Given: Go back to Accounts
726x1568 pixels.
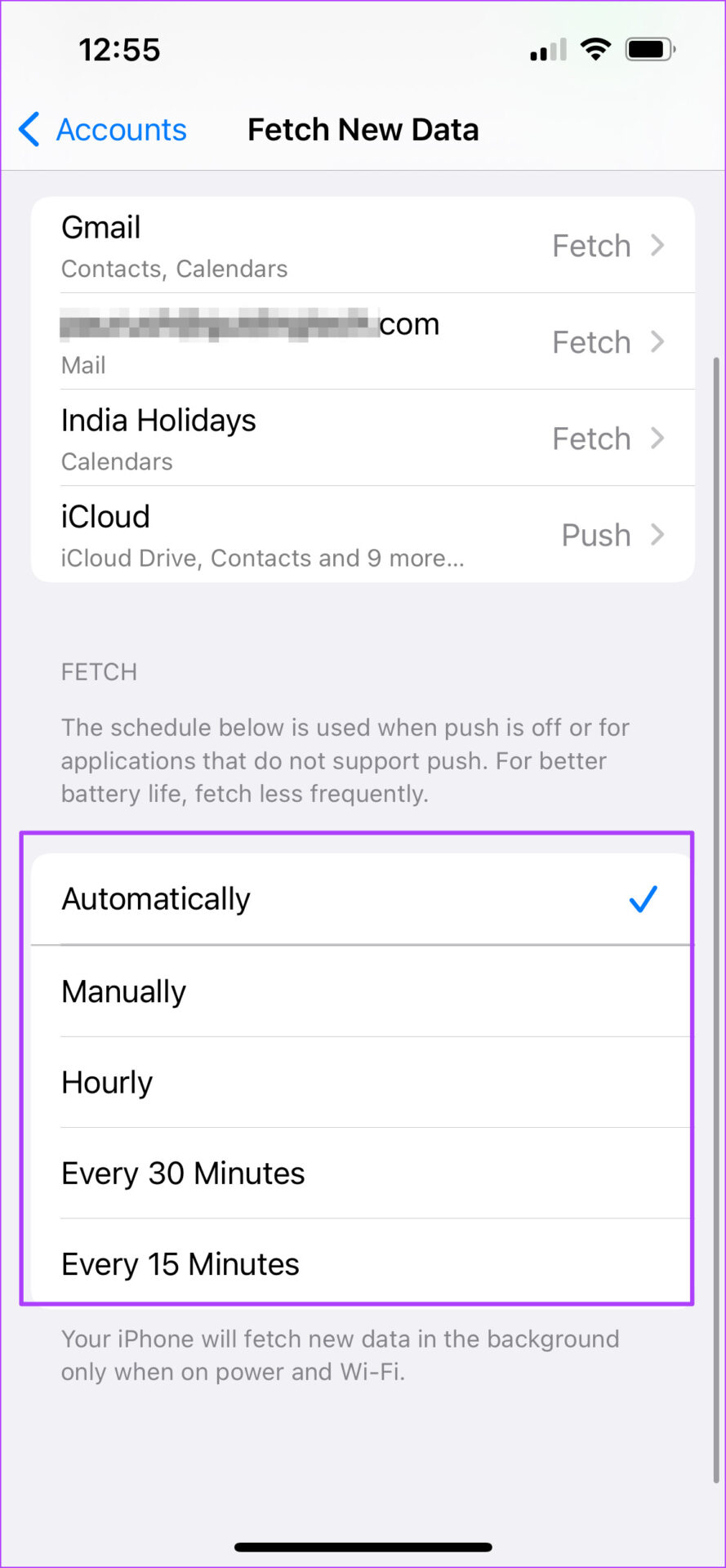Looking at the screenshot, I should [x=103, y=129].
